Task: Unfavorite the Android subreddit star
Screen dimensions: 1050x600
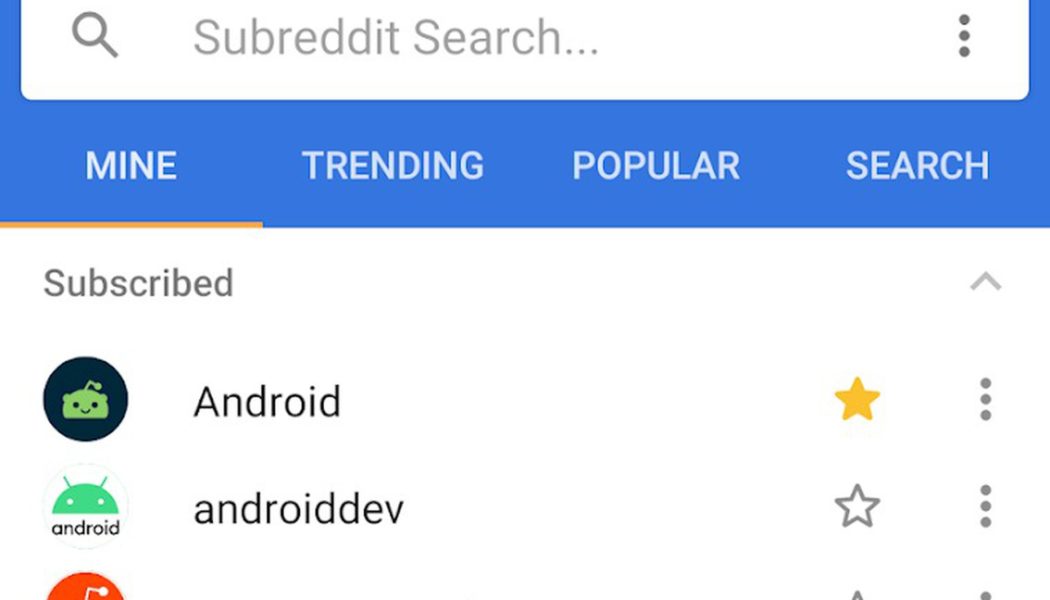Action: [x=857, y=401]
